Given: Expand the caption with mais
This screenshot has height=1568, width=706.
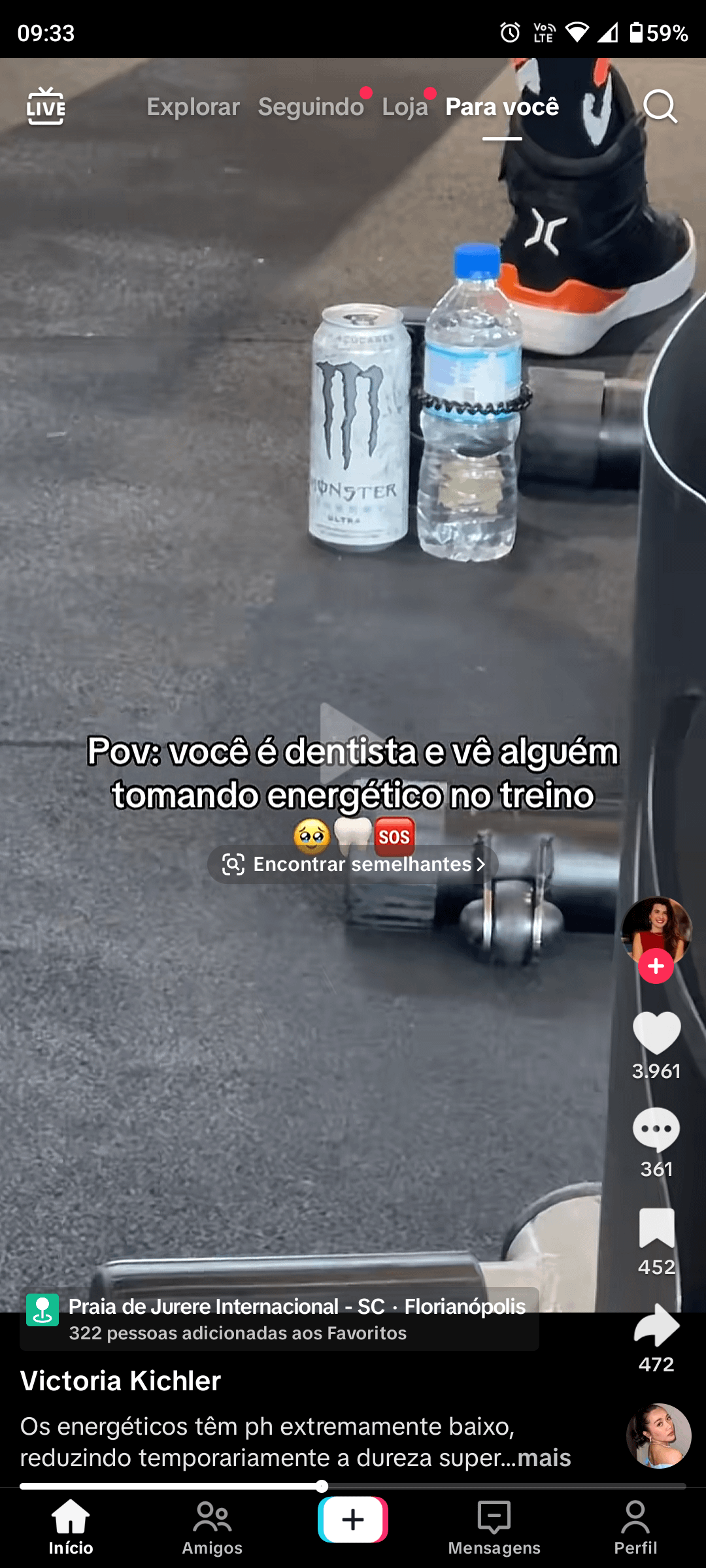Looking at the screenshot, I should (x=544, y=1458).
